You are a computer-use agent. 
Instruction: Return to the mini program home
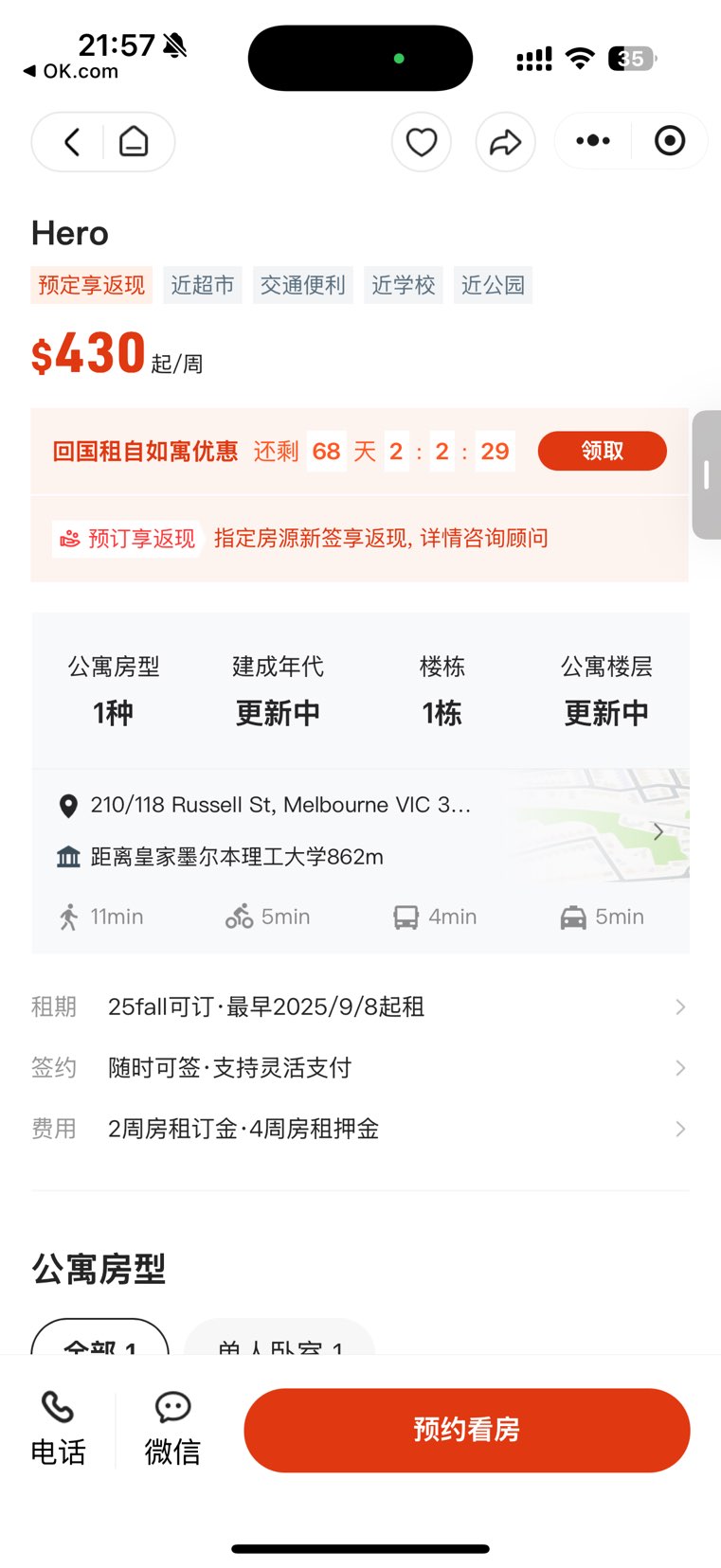(x=134, y=142)
